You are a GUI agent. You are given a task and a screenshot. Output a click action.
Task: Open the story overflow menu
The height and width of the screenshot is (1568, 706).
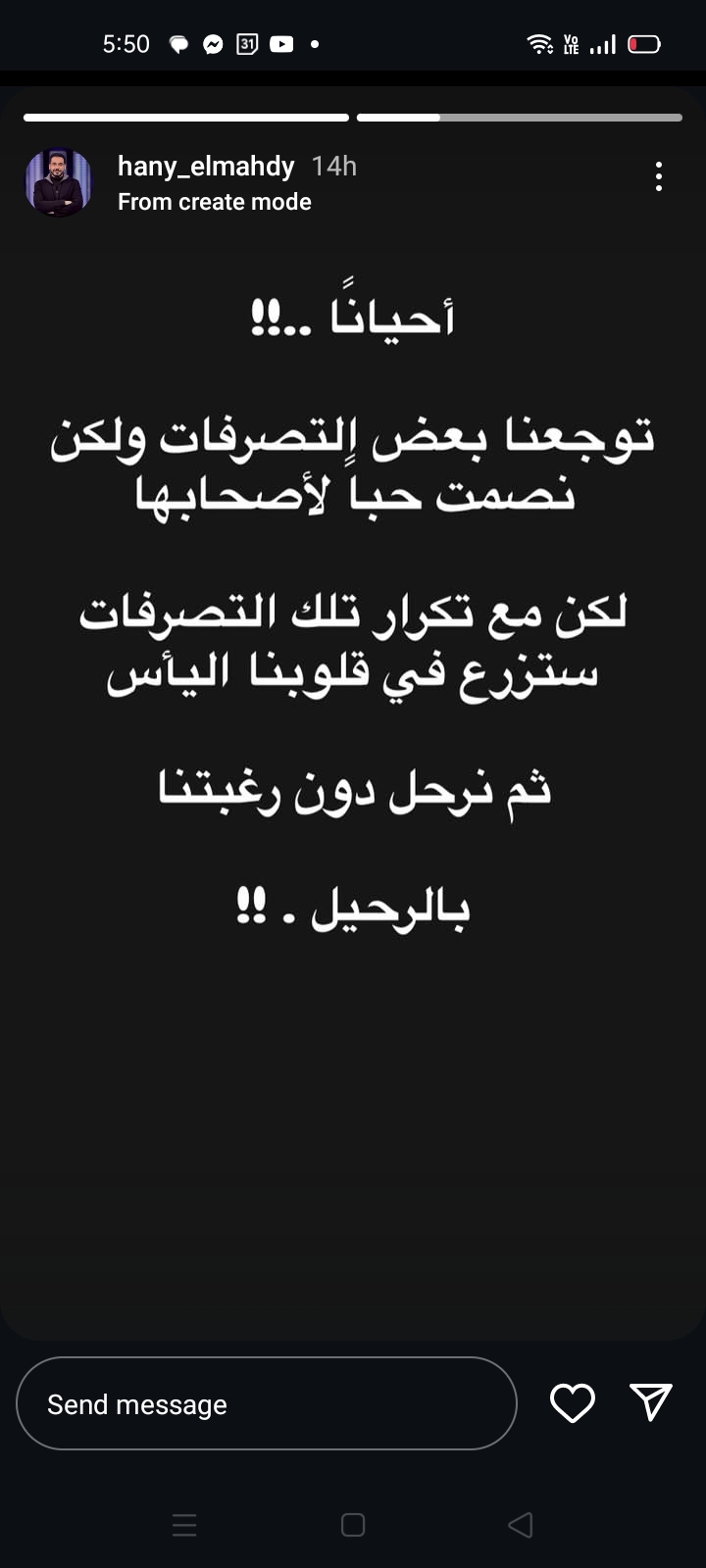[x=658, y=176]
